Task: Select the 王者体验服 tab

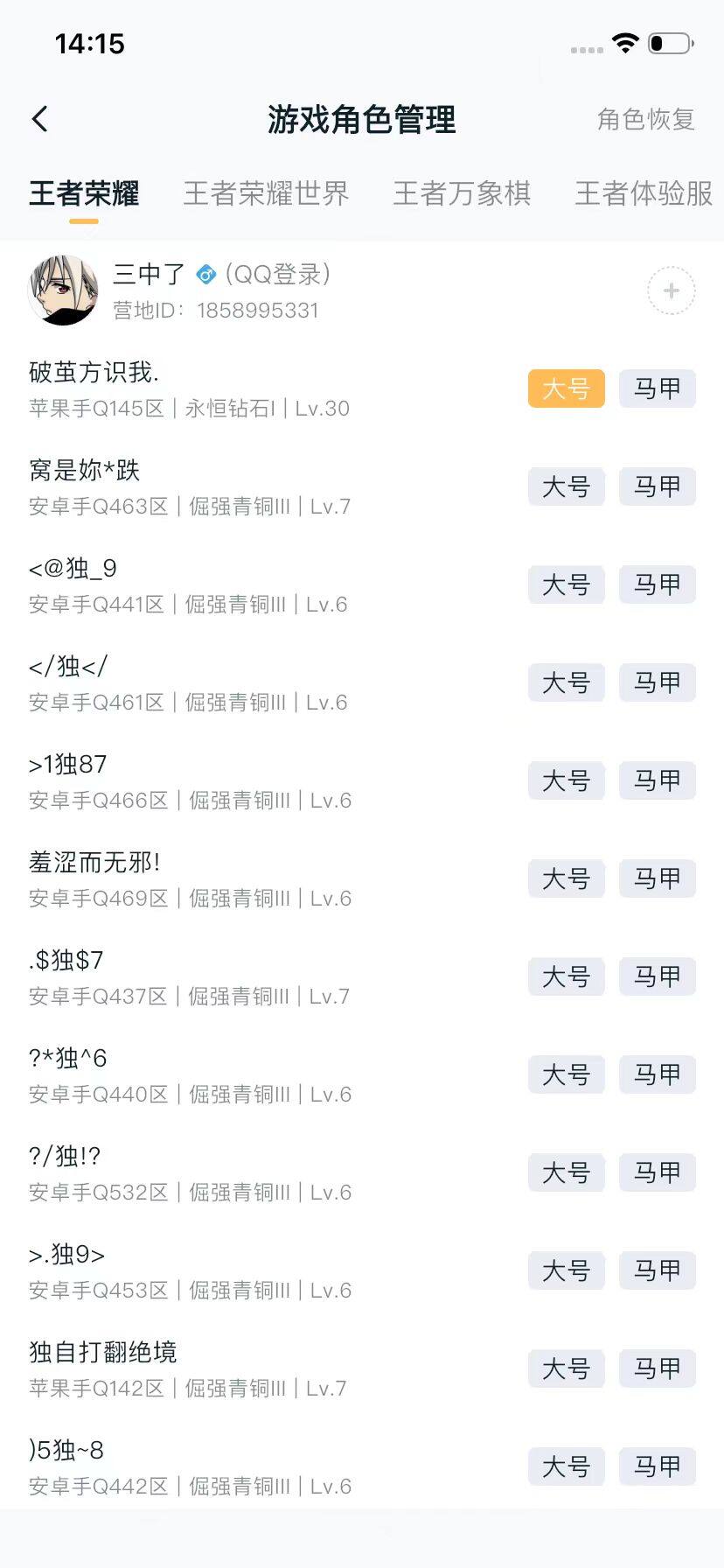Action: coord(642,193)
